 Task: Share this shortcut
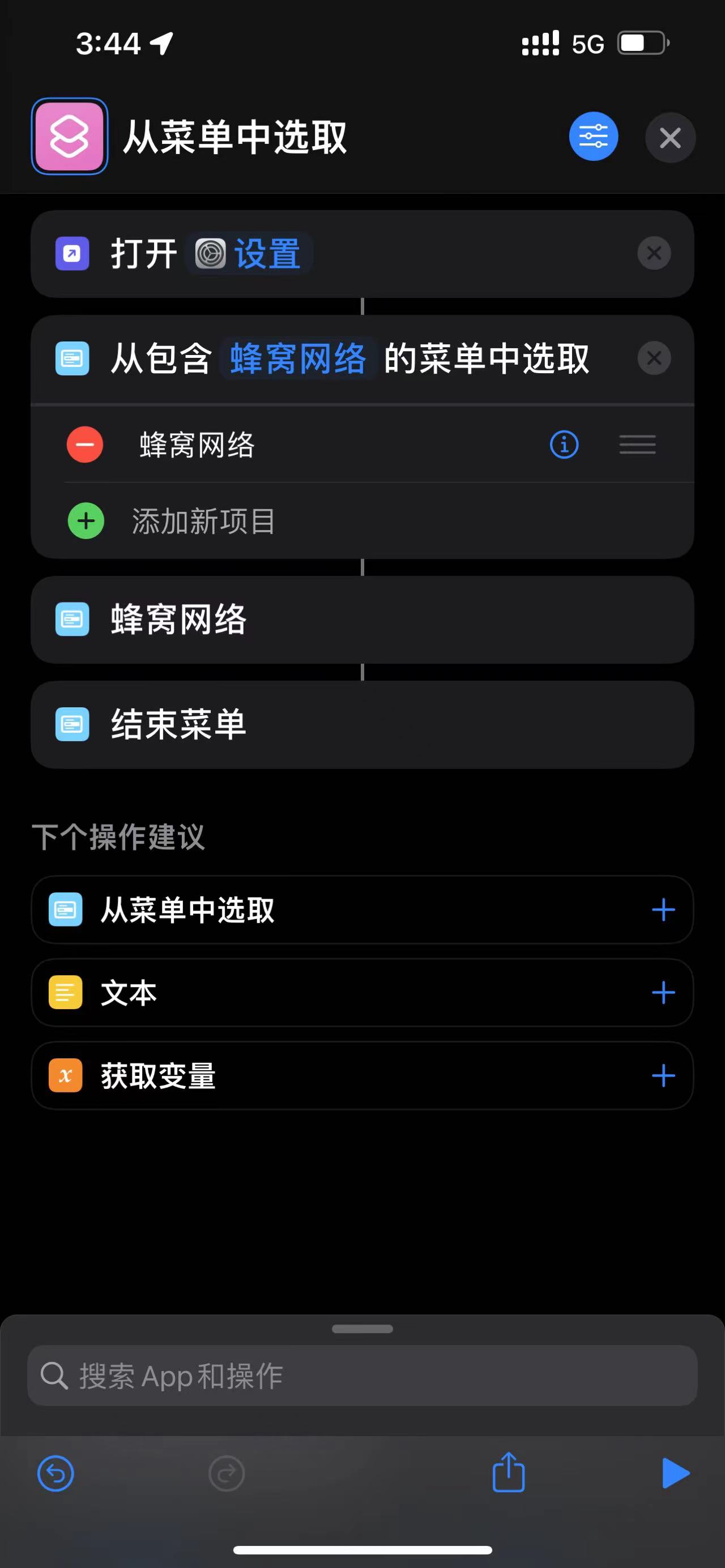(508, 1472)
